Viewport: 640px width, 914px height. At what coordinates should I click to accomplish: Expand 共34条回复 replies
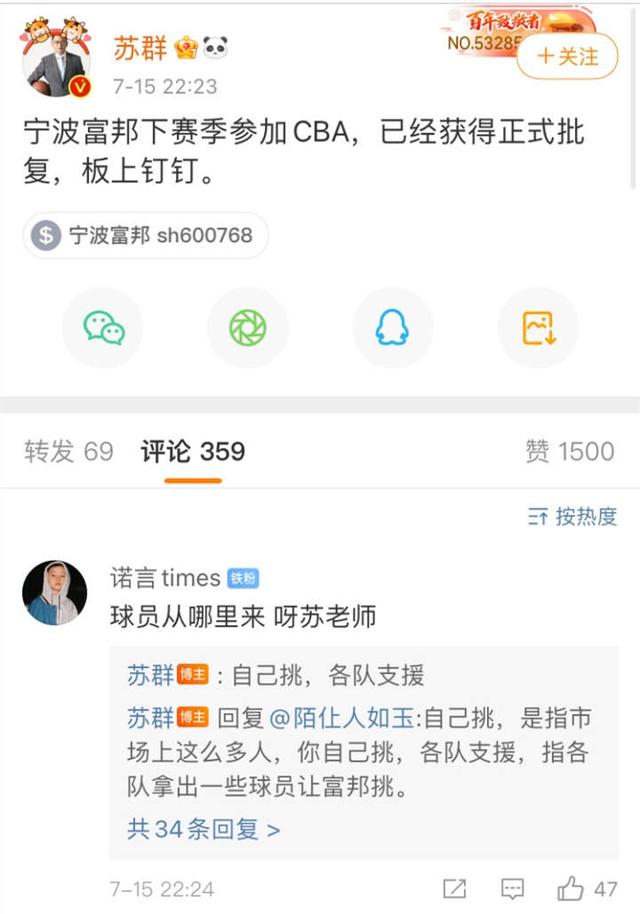204,829
